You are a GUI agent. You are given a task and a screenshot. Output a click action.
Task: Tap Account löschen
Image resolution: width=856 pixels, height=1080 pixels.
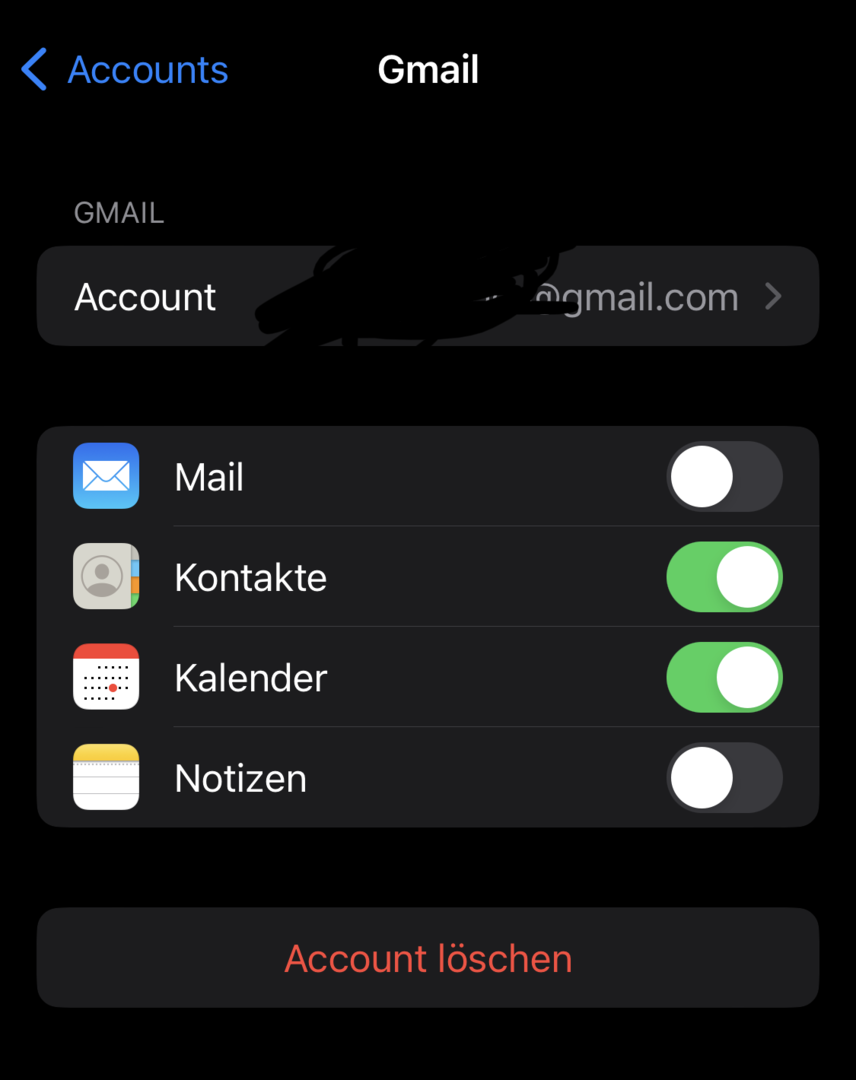coord(428,958)
